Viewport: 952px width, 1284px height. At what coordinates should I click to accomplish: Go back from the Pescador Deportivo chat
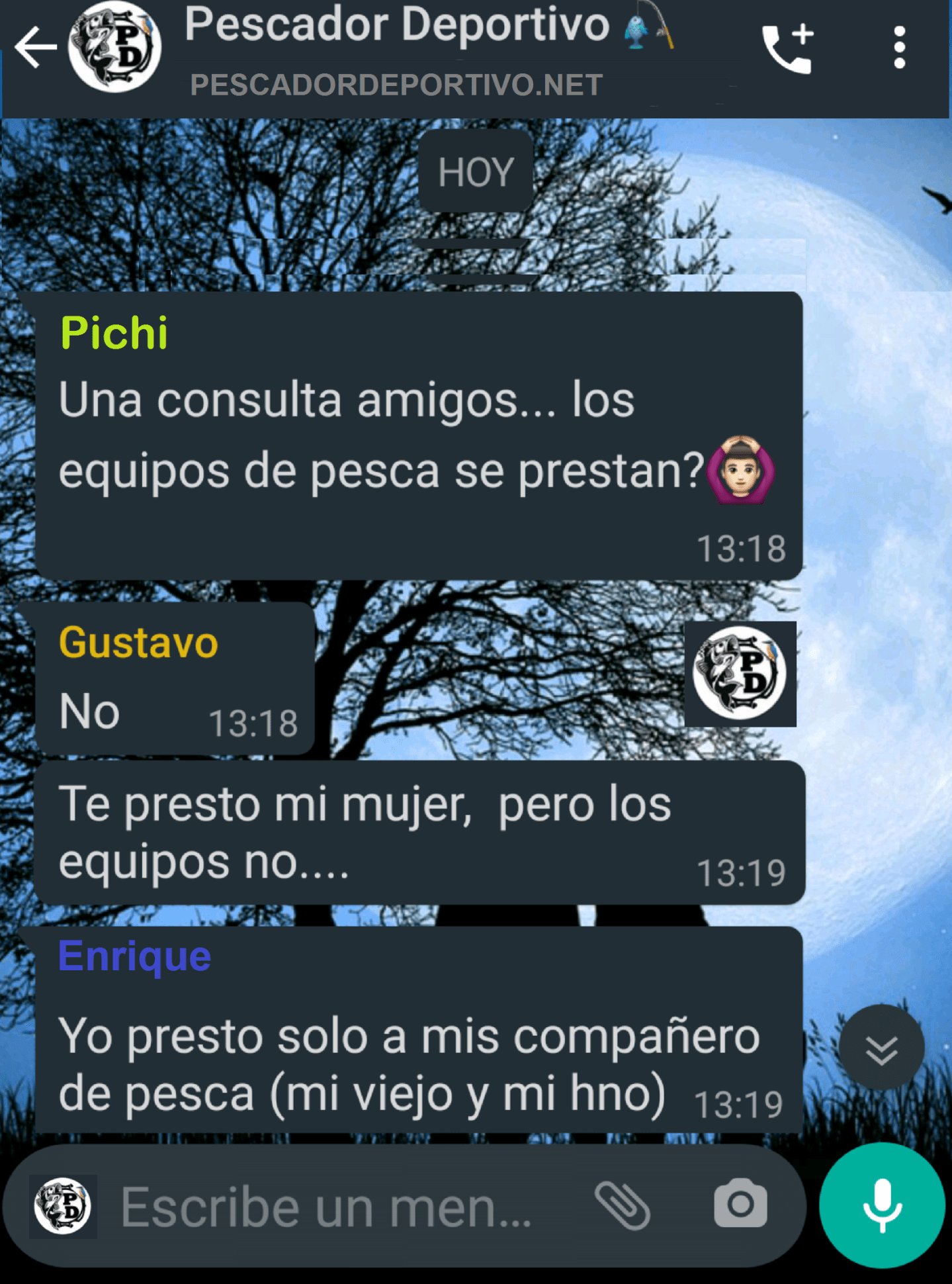coord(34,48)
